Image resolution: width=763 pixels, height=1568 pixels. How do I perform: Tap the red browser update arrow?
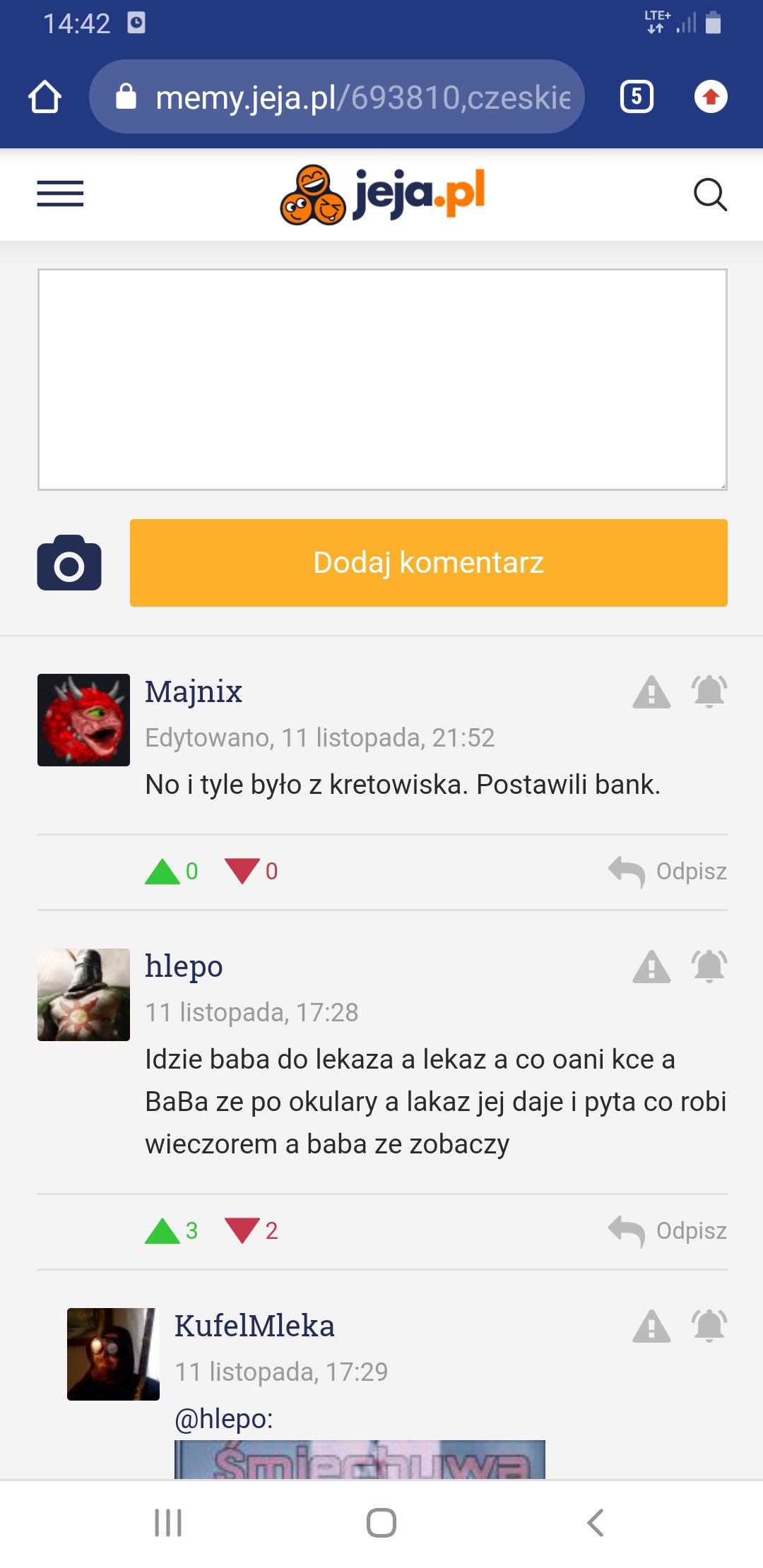[x=711, y=97]
